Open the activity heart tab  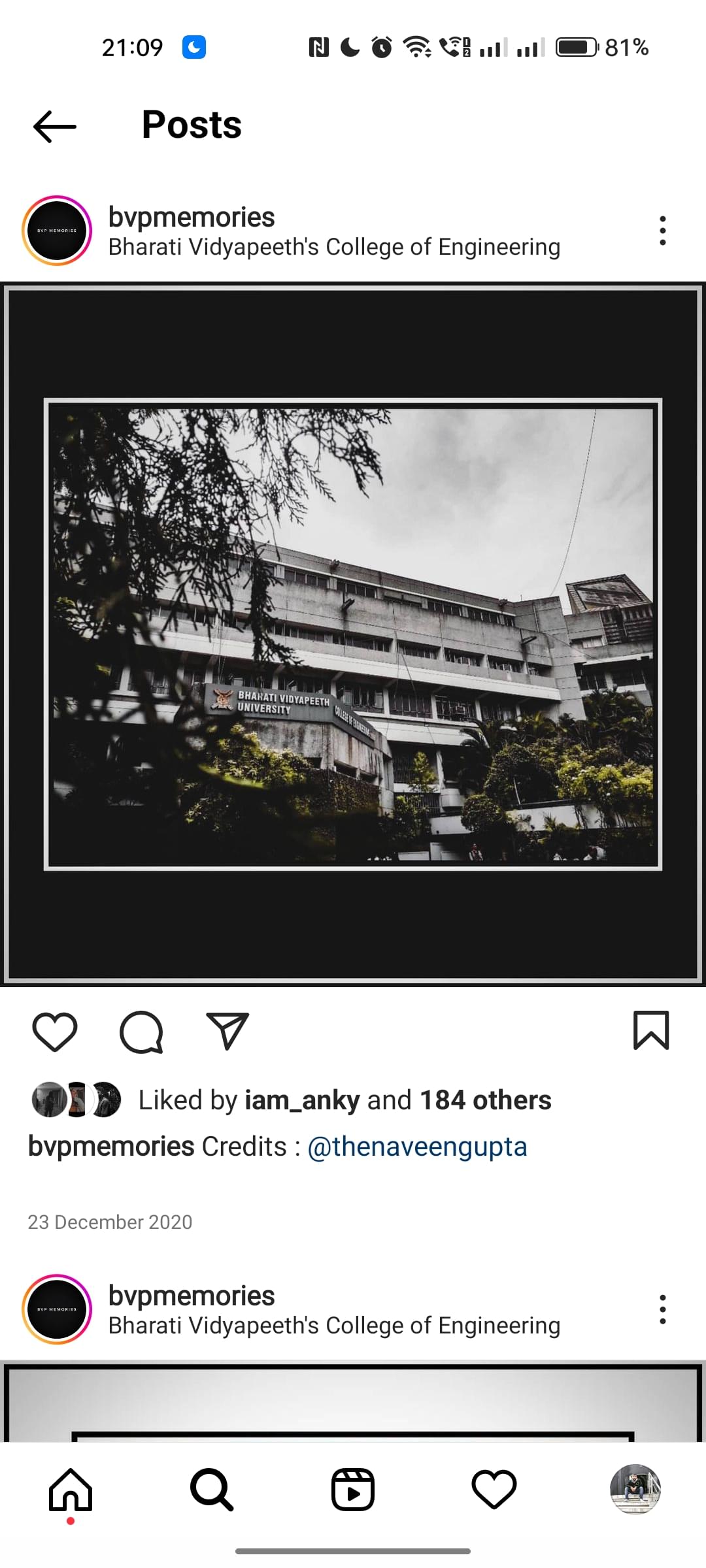494,1490
